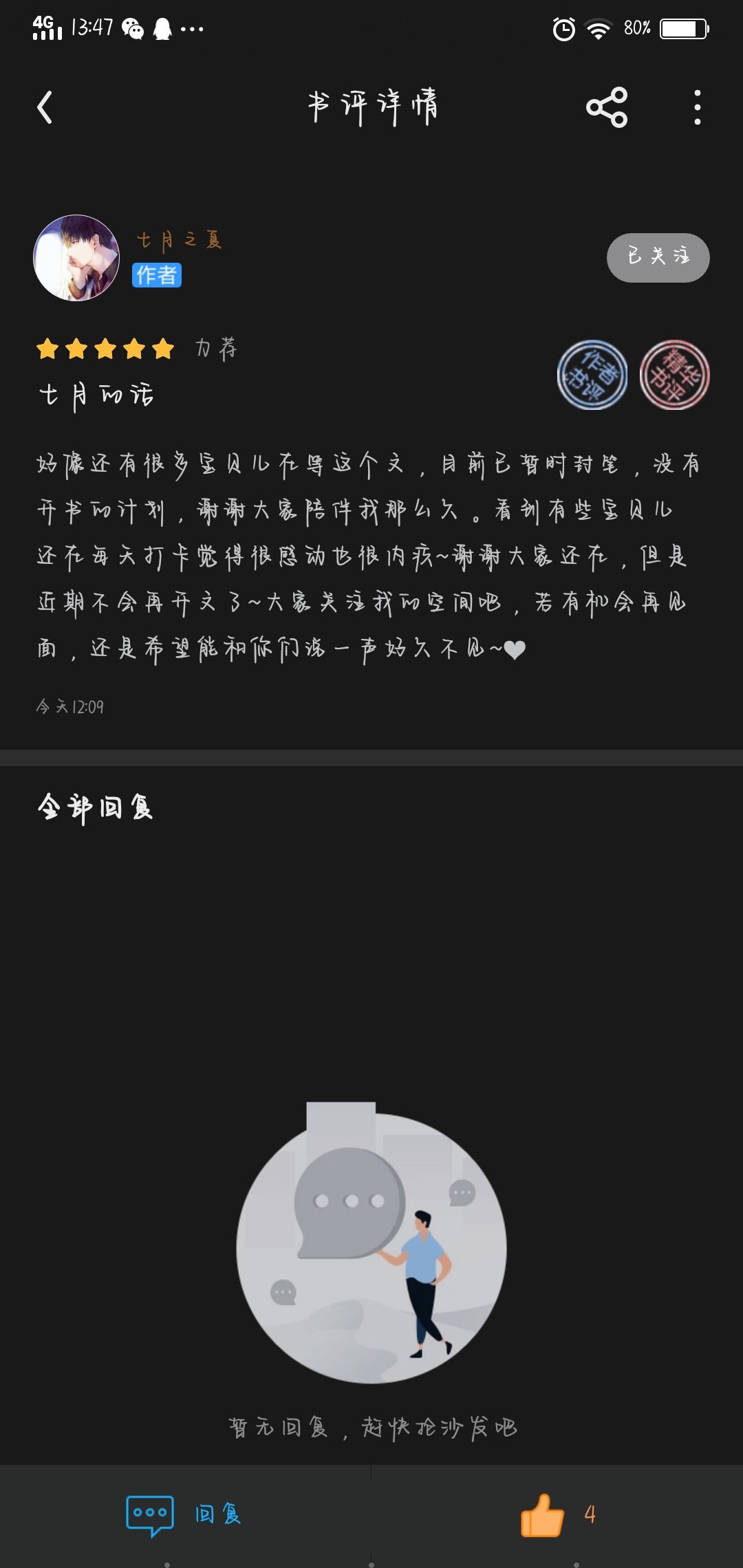
Task: Go back from the 书评详情 page
Action: click(x=45, y=108)
